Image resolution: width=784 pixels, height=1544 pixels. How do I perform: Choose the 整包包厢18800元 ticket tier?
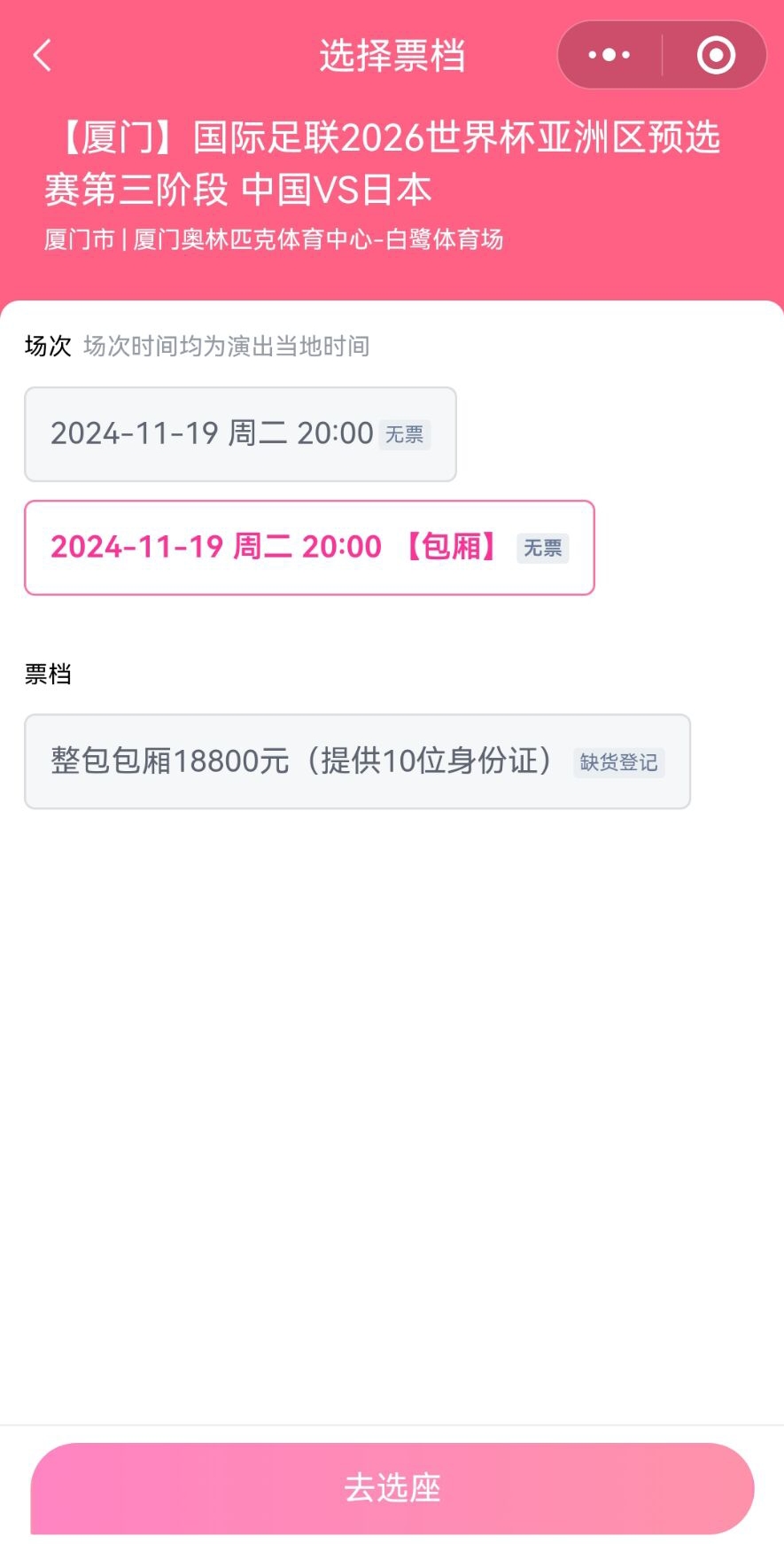pos(357,761)
